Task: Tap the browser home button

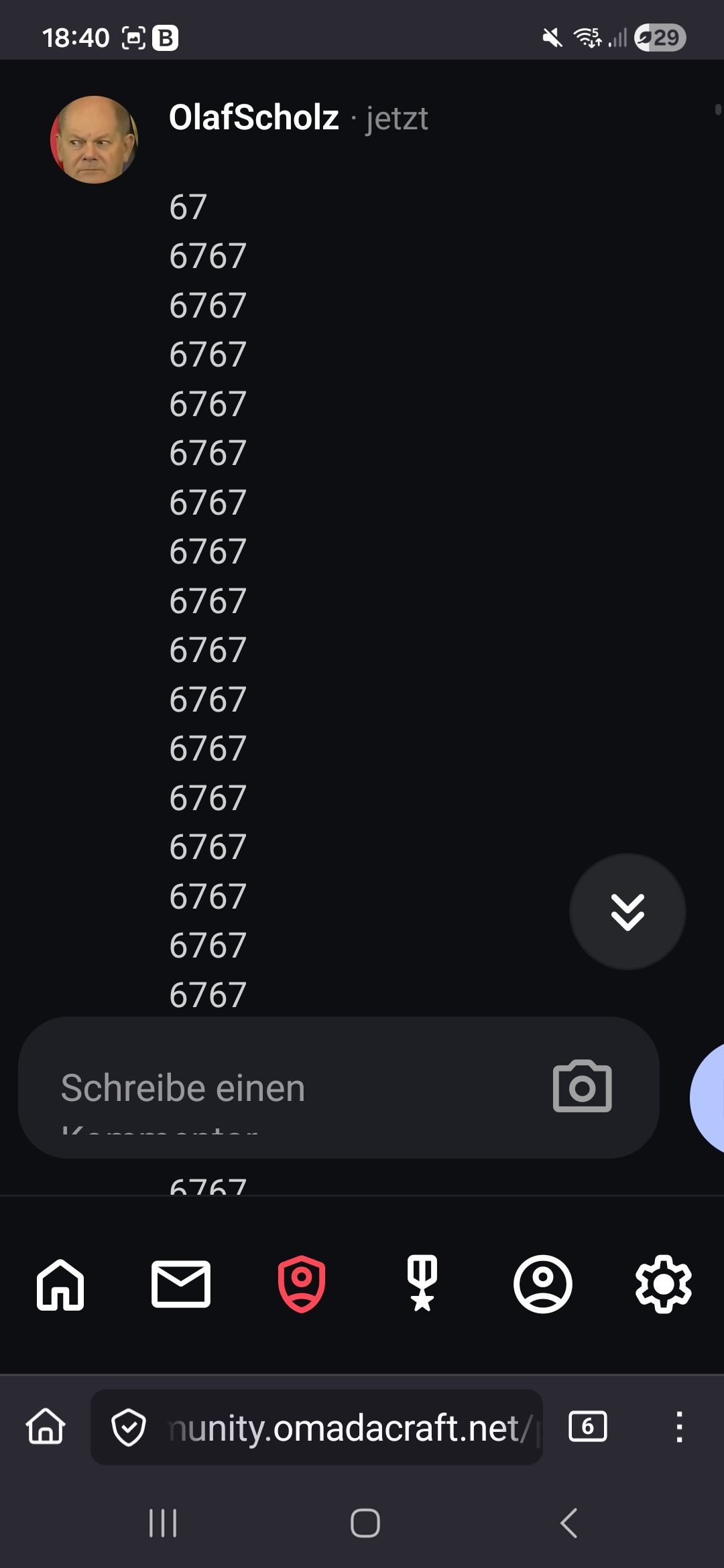Action: [x=46, y=1427]
